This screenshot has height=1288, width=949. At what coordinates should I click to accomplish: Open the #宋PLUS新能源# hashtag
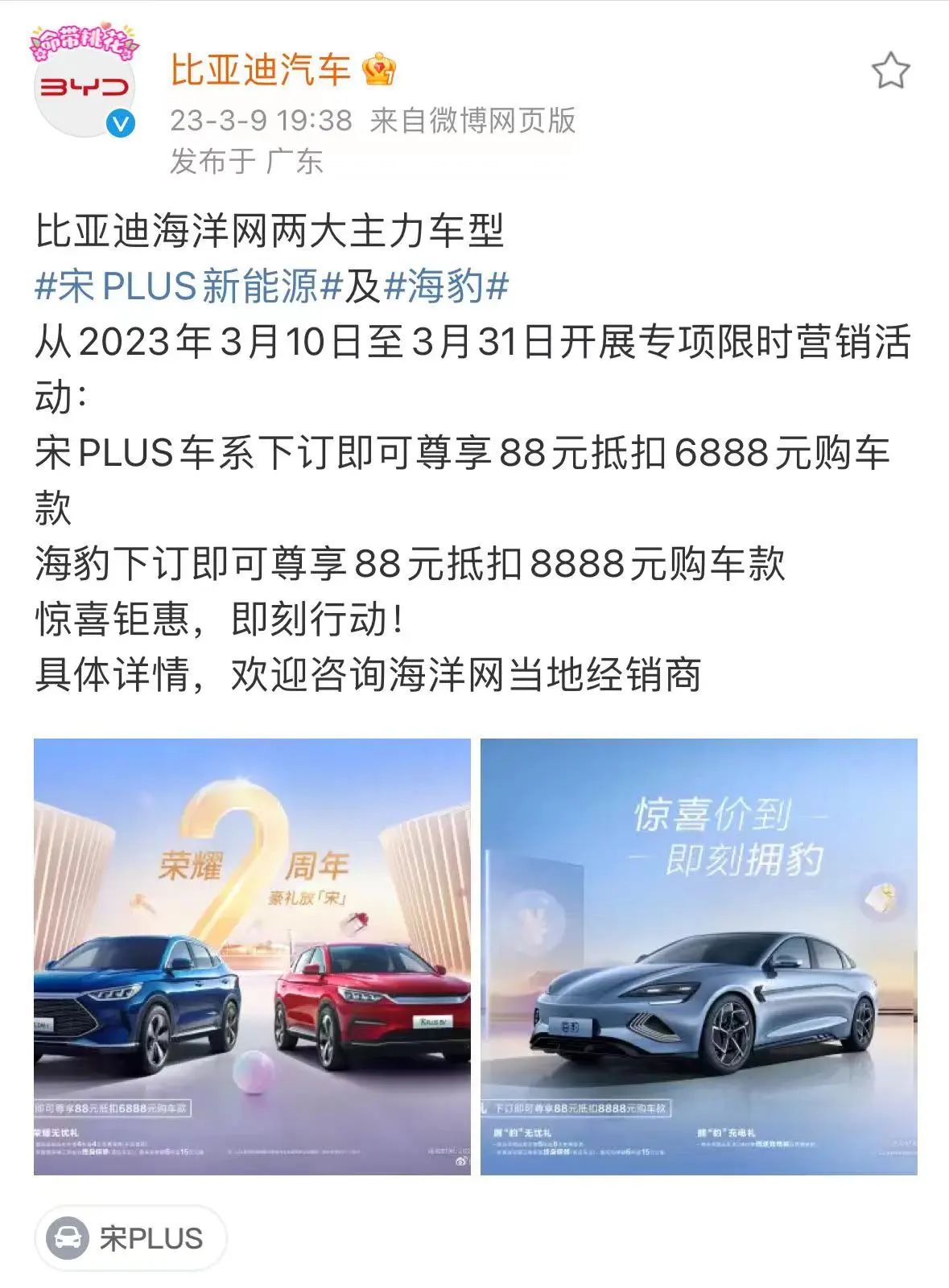pos(189,287)
